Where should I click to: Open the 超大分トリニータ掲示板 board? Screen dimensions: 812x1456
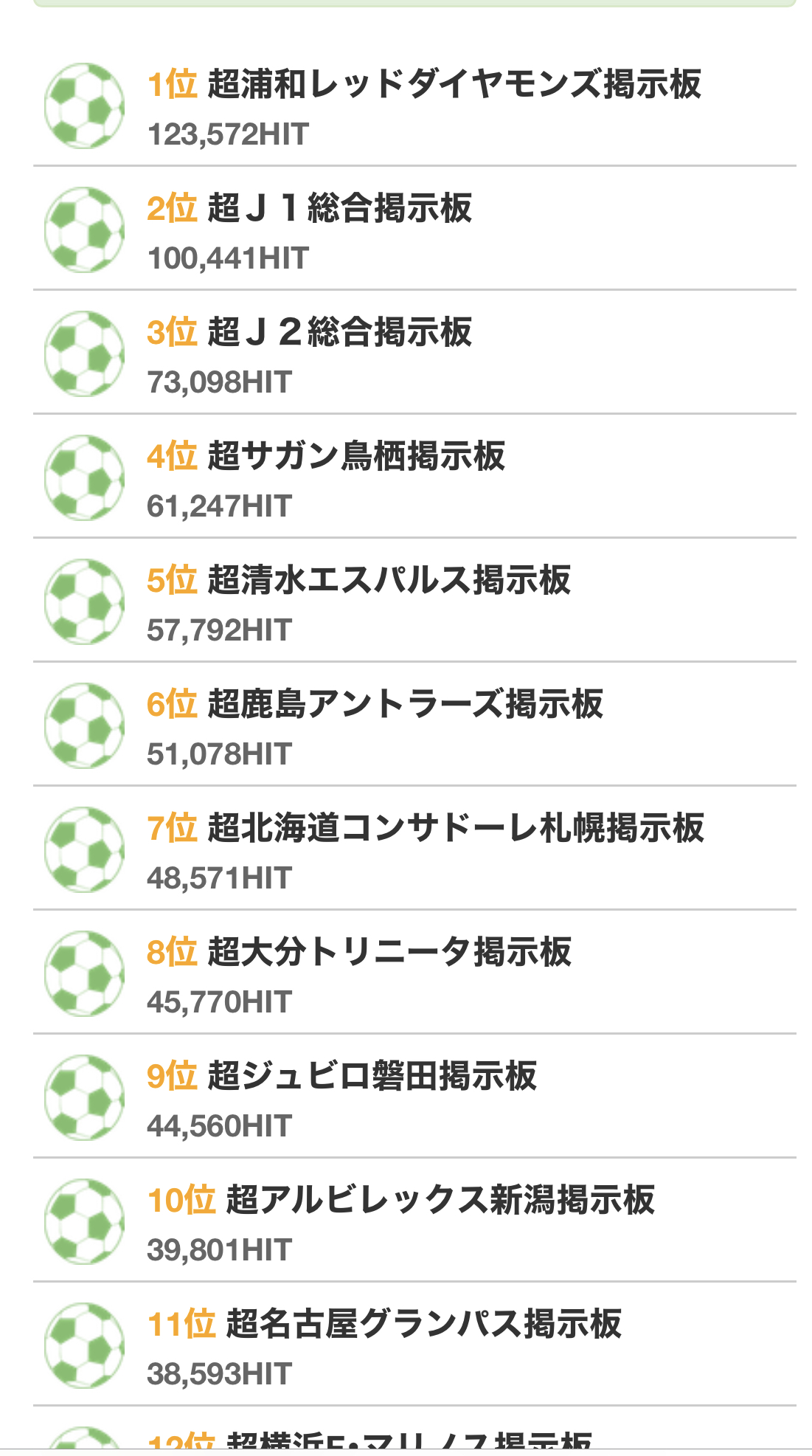pos(414,973)
